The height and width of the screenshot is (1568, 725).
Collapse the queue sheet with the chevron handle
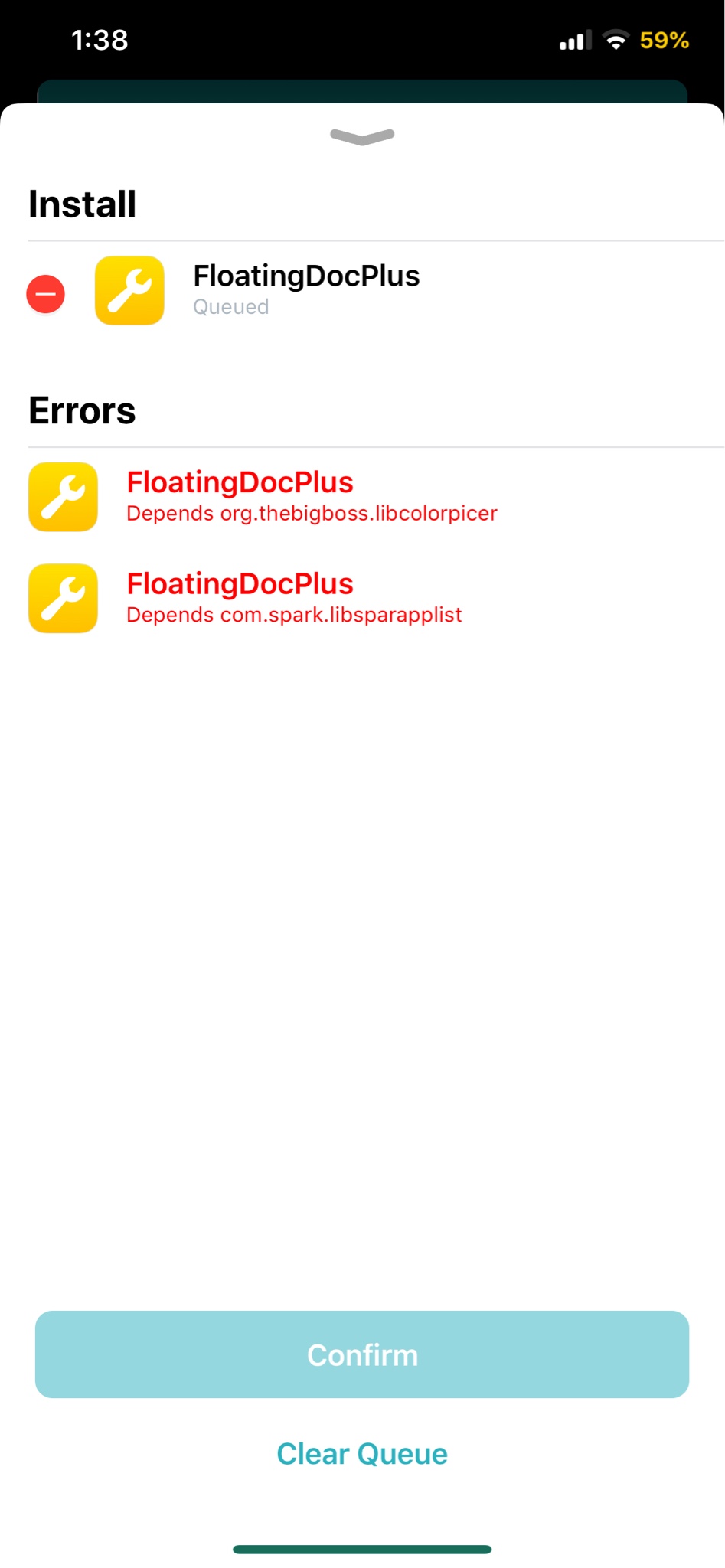[362, 136]
